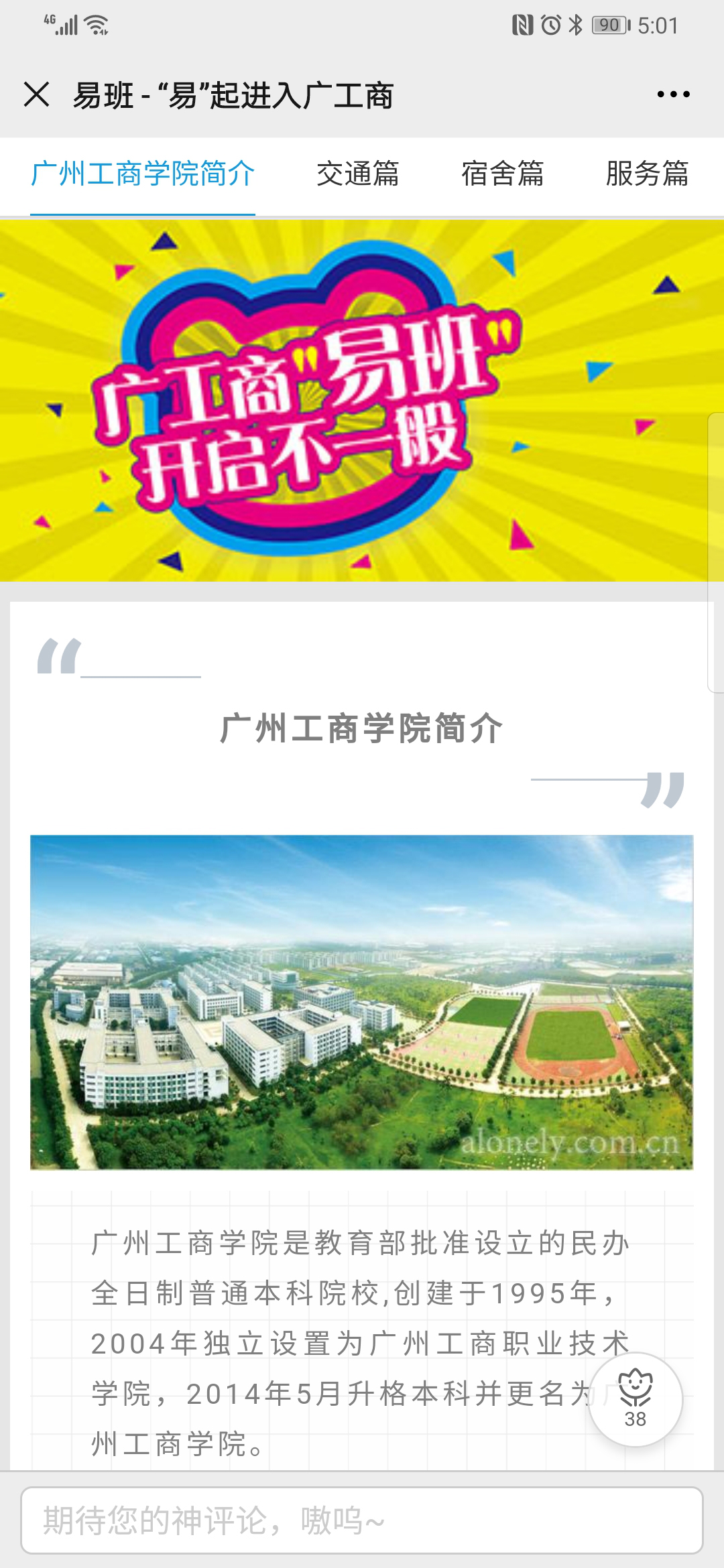Open the 服务篇 tab
This screenshot has height=1568, width=724.
(x=647, y=174)
